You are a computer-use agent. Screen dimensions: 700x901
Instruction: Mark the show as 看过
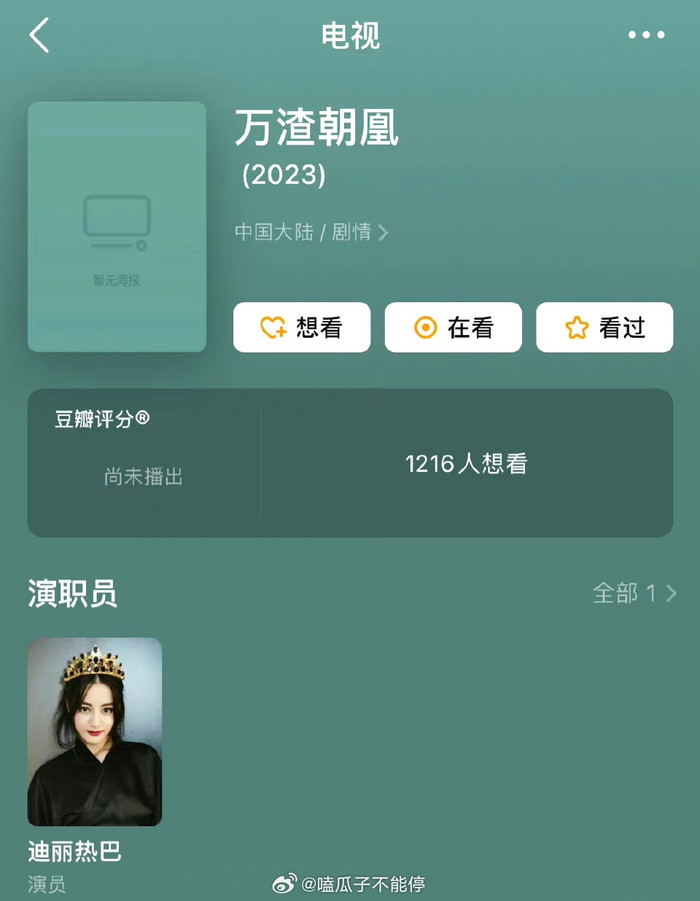(604, 328)
